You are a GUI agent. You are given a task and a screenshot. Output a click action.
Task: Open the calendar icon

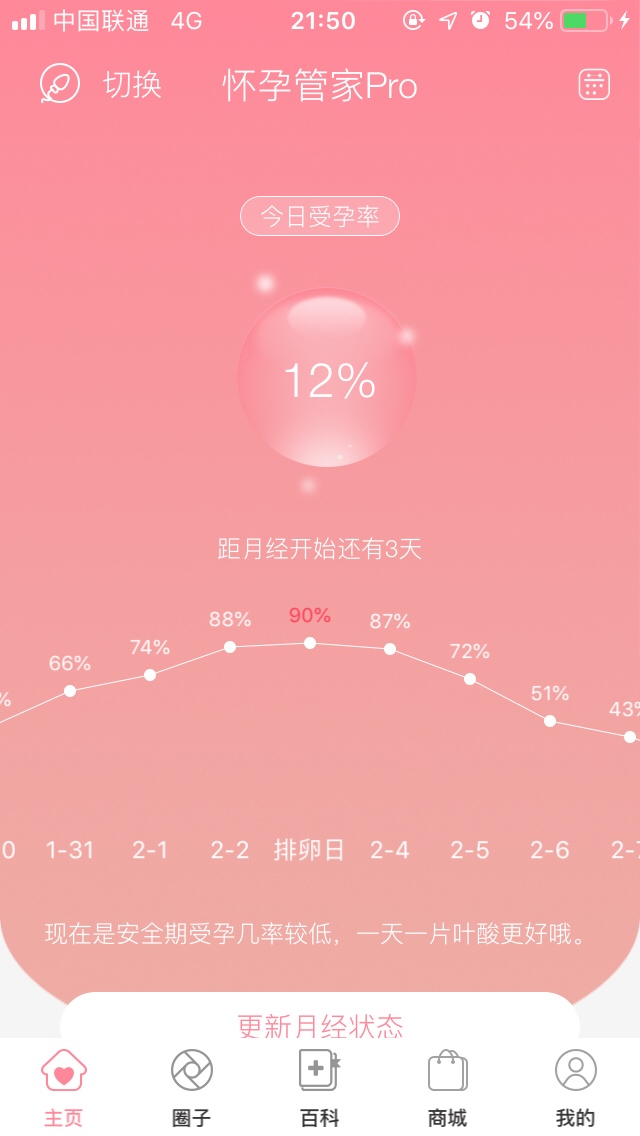point(594,85)
